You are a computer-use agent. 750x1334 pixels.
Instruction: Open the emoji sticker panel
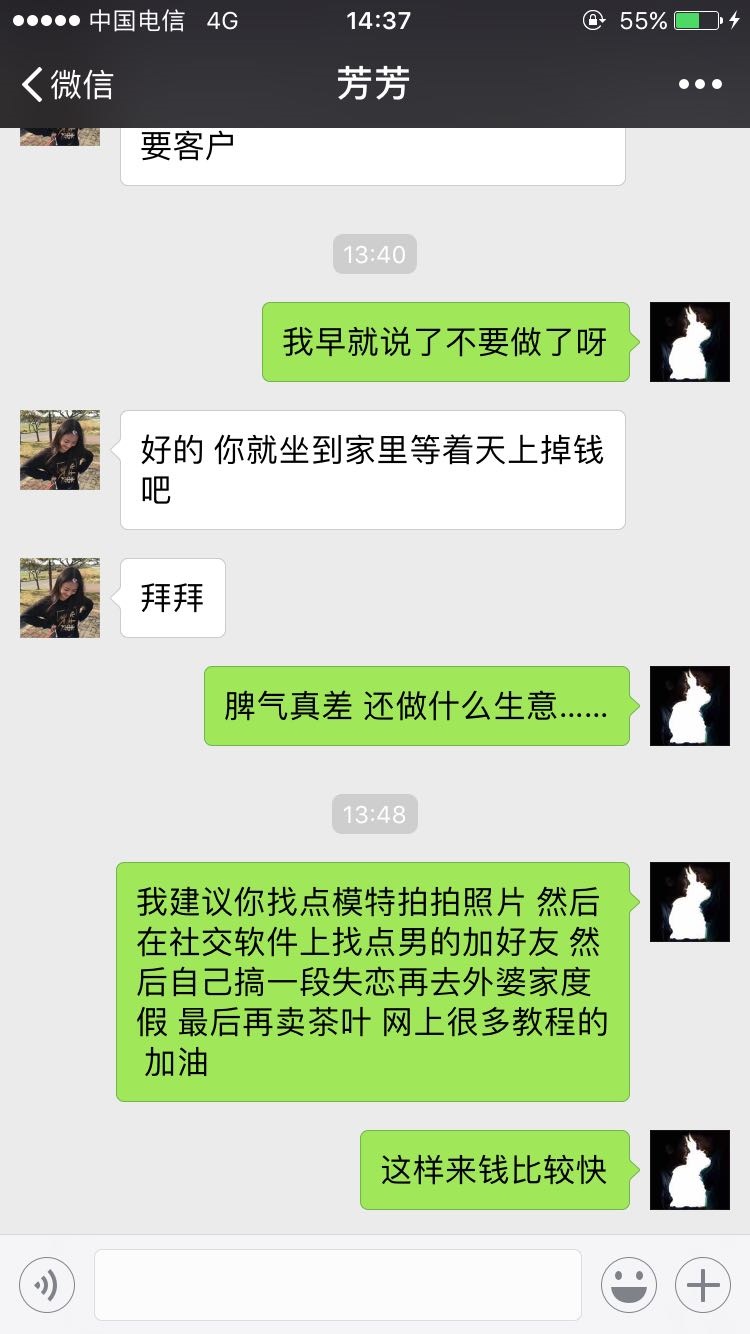click(x=628, y=1285)
